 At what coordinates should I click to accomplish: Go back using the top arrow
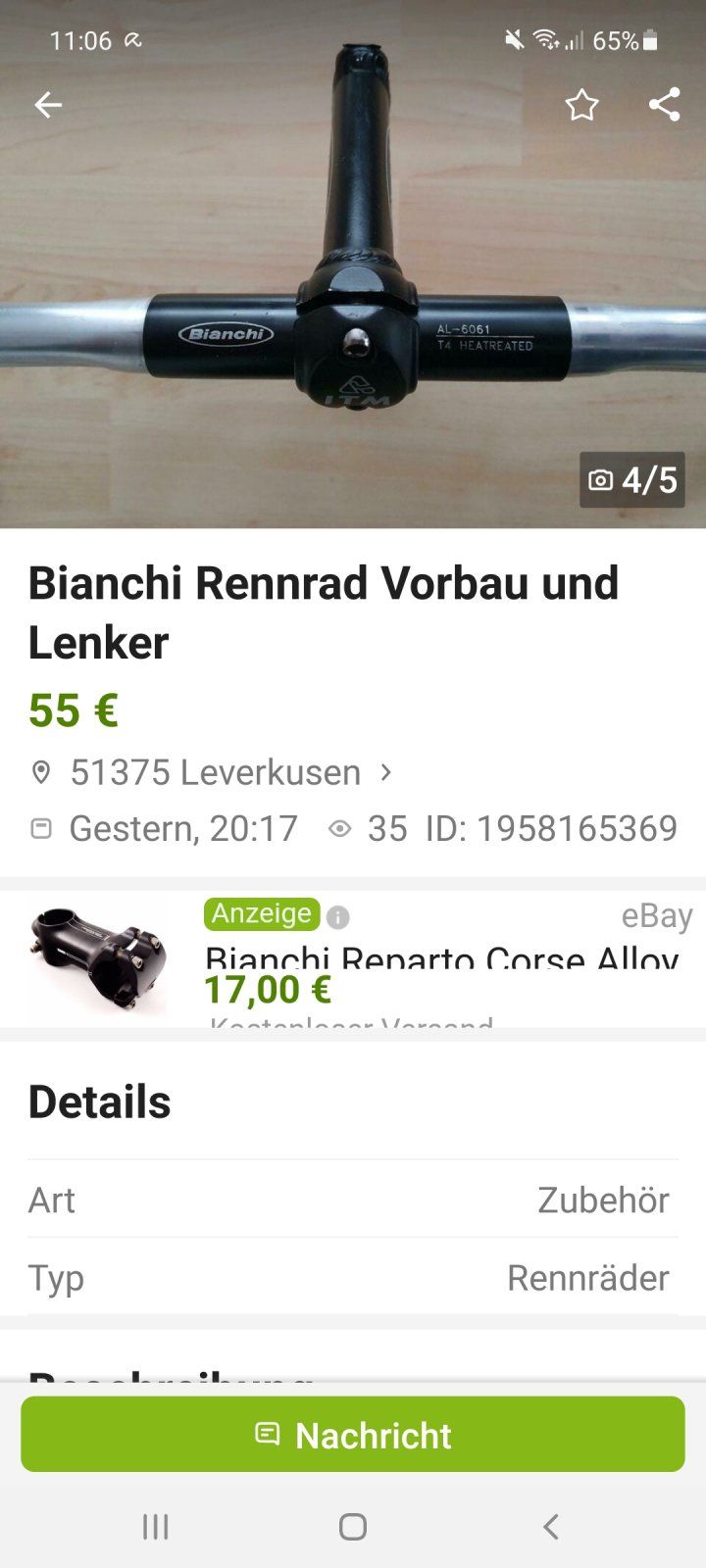tap(48, 105)
